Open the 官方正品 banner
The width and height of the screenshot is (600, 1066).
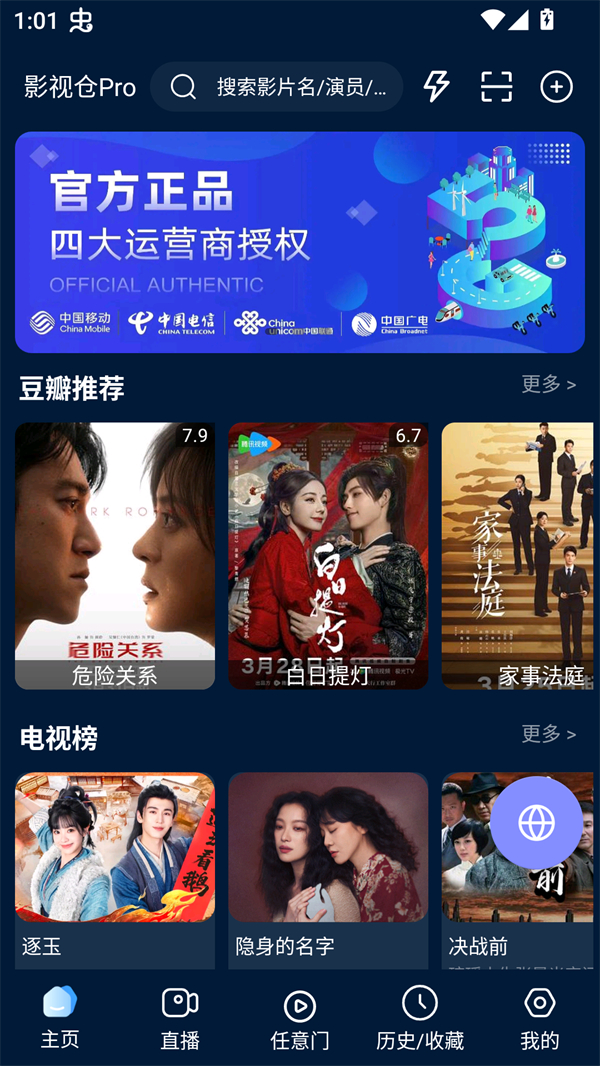300,242
